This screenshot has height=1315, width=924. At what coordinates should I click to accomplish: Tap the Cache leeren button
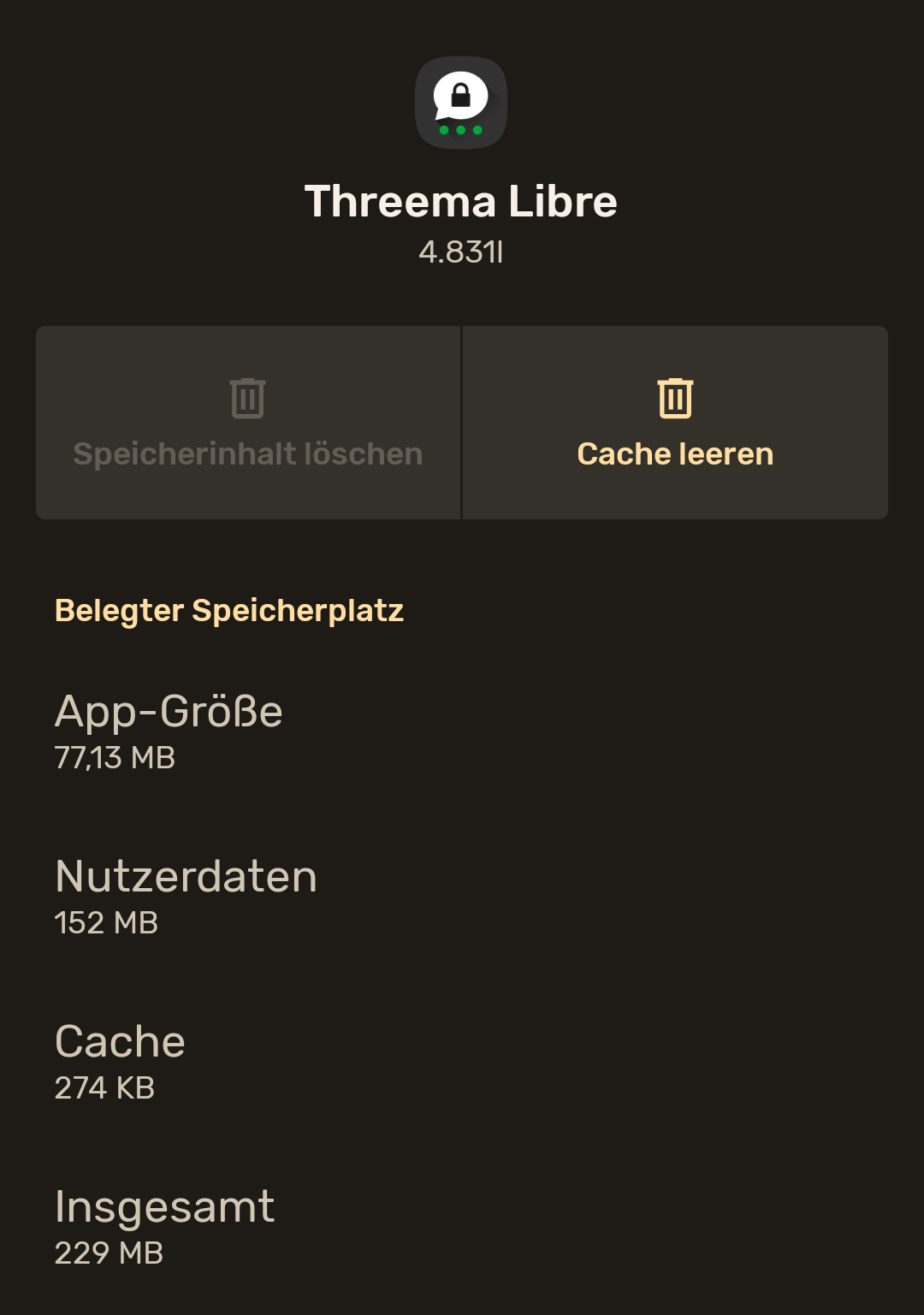click(675, 423)
